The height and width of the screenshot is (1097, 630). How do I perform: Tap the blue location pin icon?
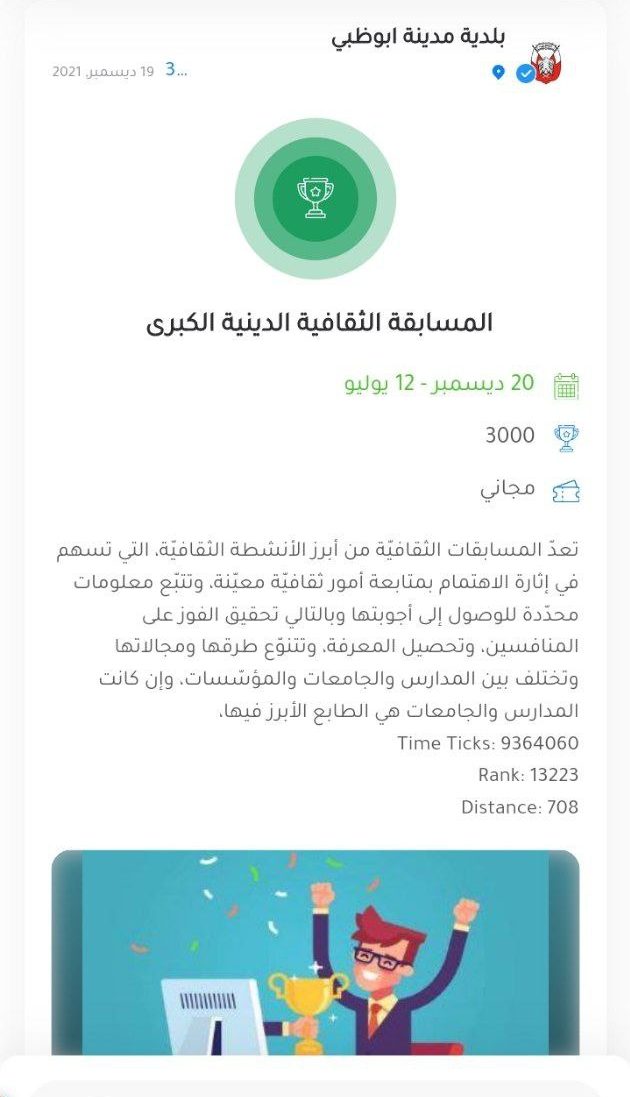pyautogui.click(x=498, y=72)
